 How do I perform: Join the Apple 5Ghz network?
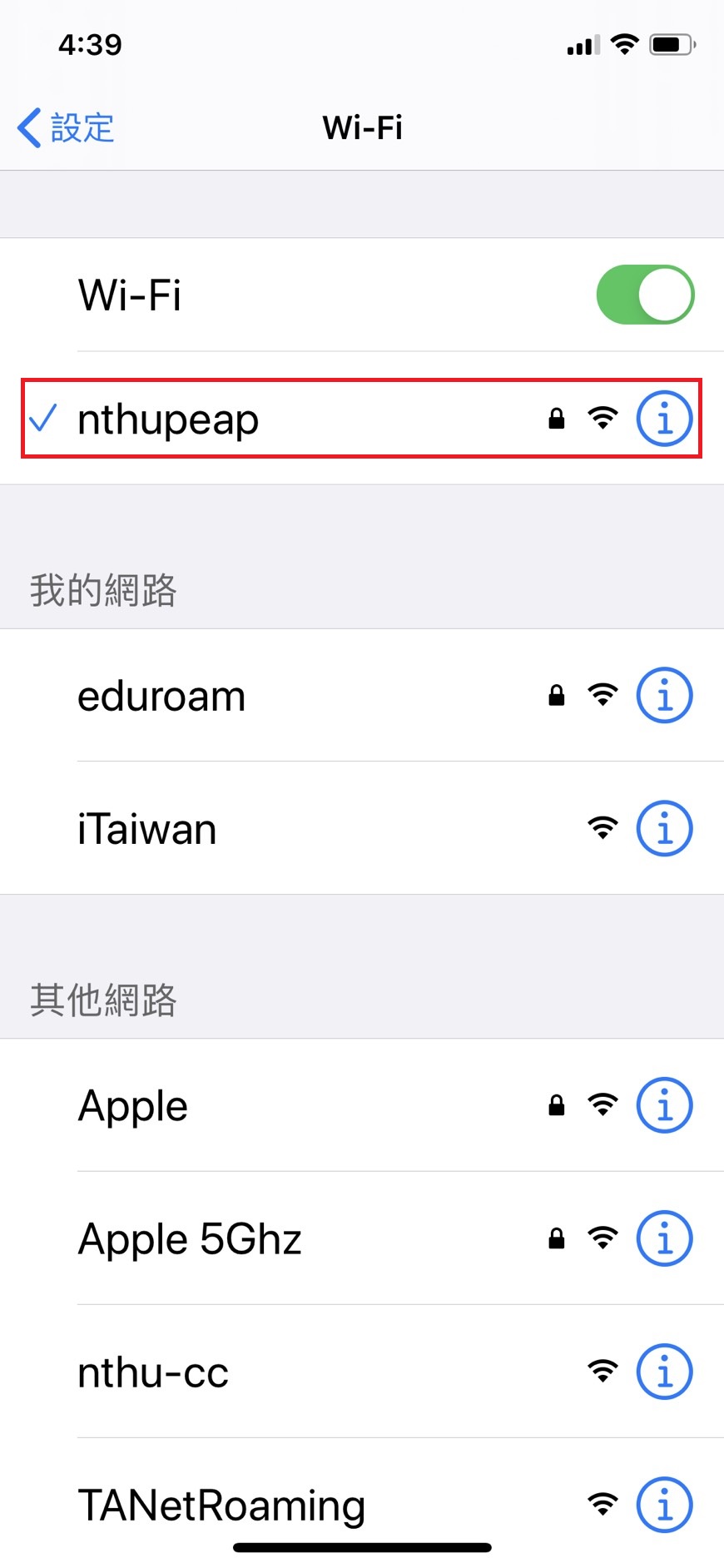[250, 1239]
